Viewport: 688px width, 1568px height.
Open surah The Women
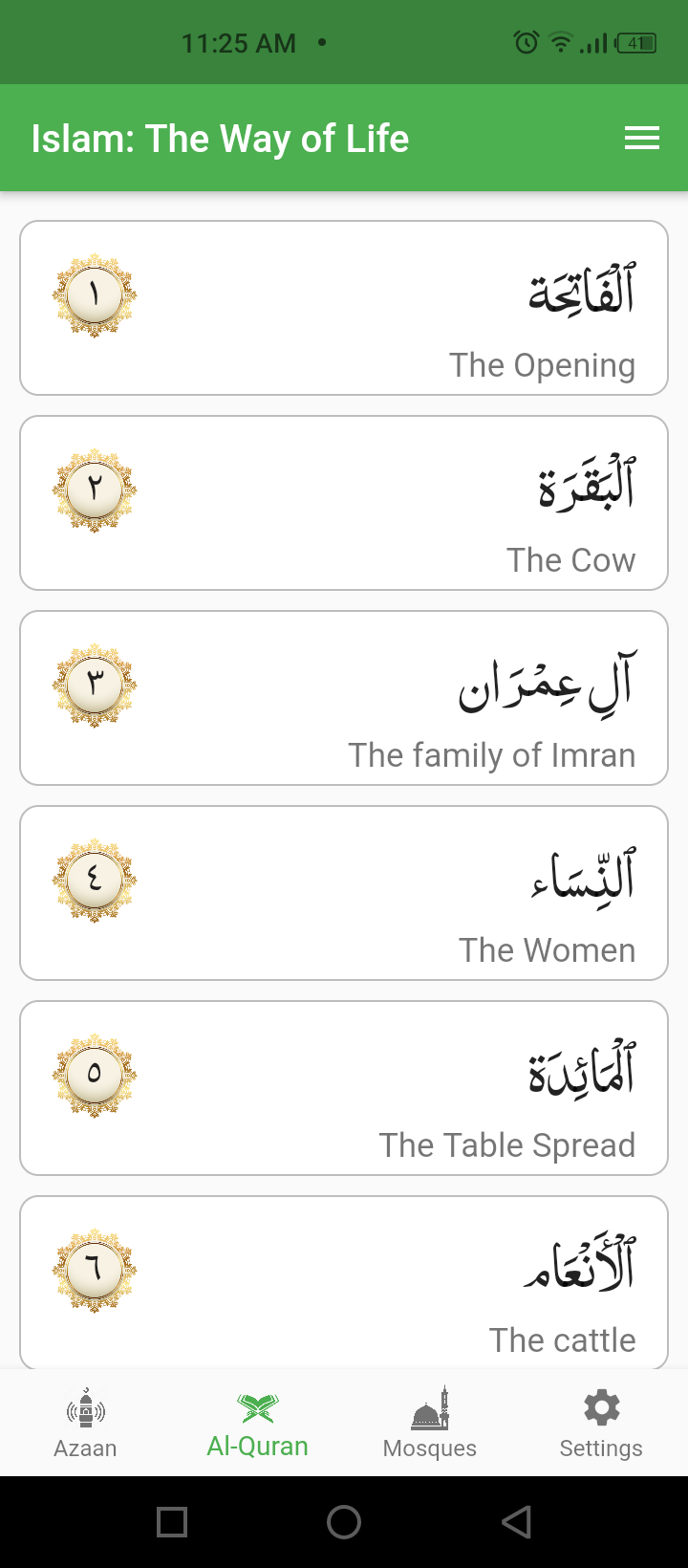coord(344,893)
